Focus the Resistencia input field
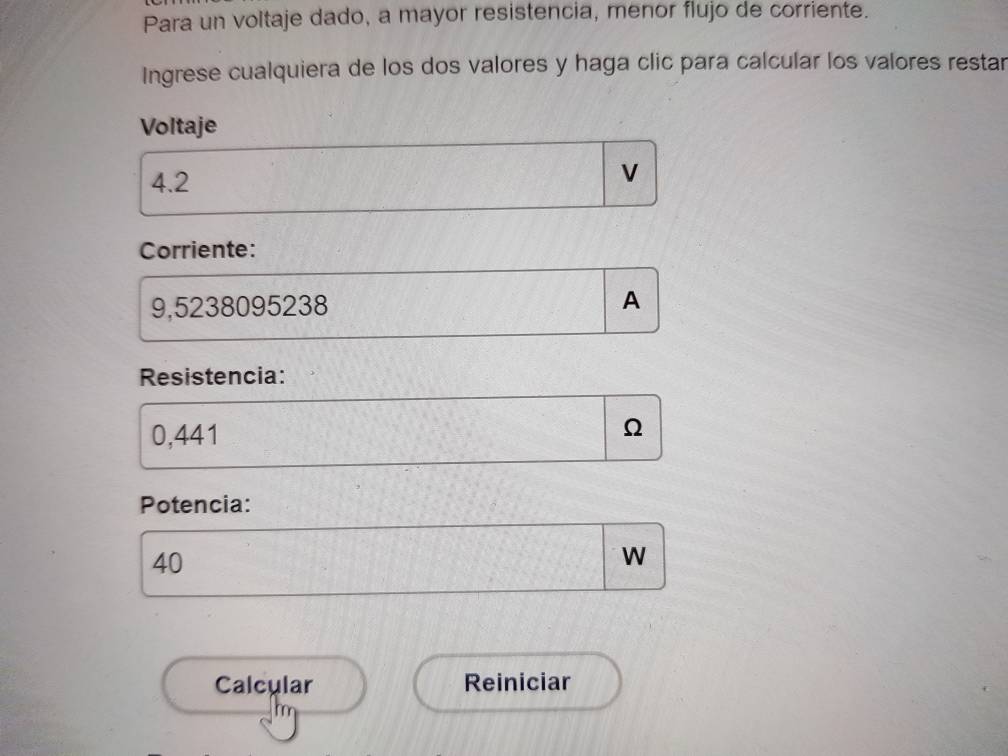Screen dimensions: 1008x756 [x=372, y=432]
